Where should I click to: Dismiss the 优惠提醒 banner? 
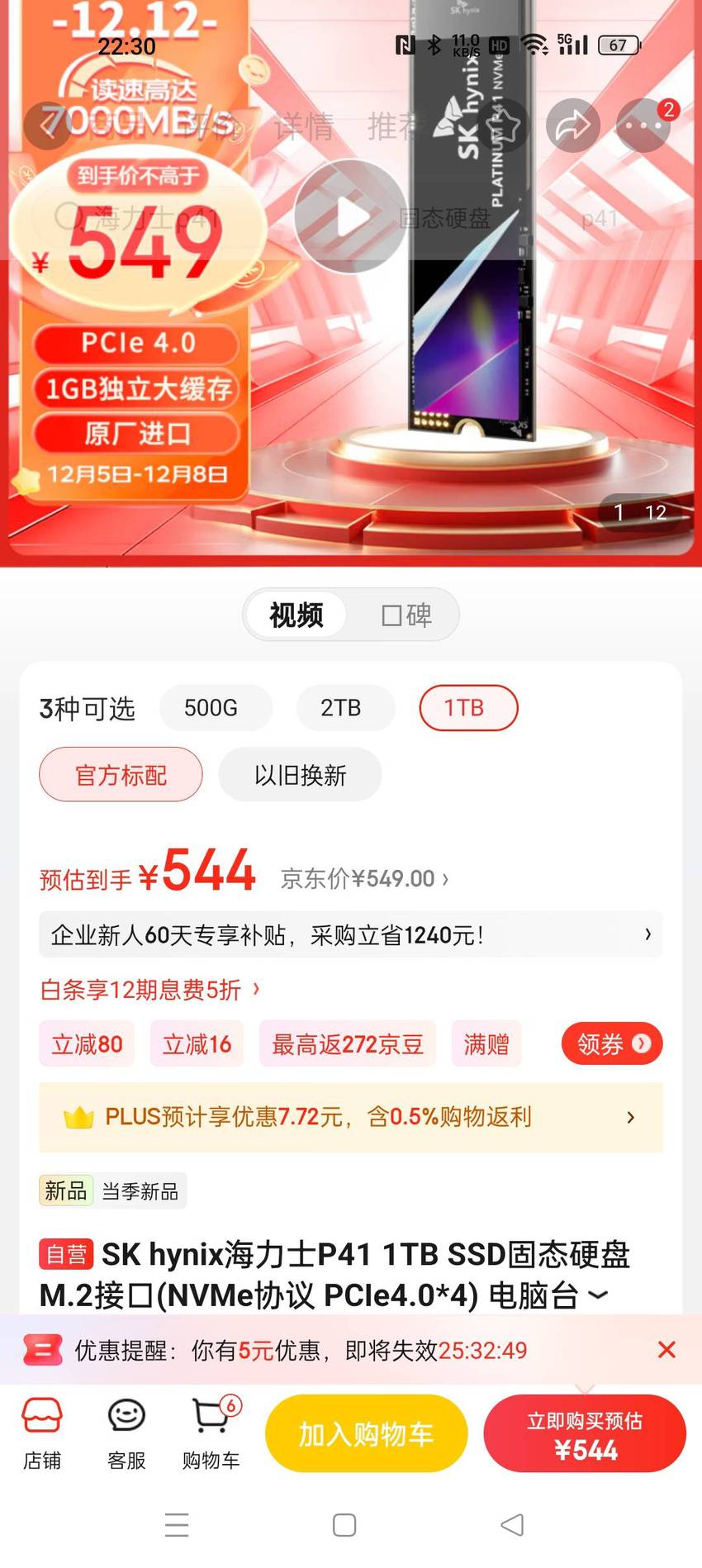tap(666, 1350)
